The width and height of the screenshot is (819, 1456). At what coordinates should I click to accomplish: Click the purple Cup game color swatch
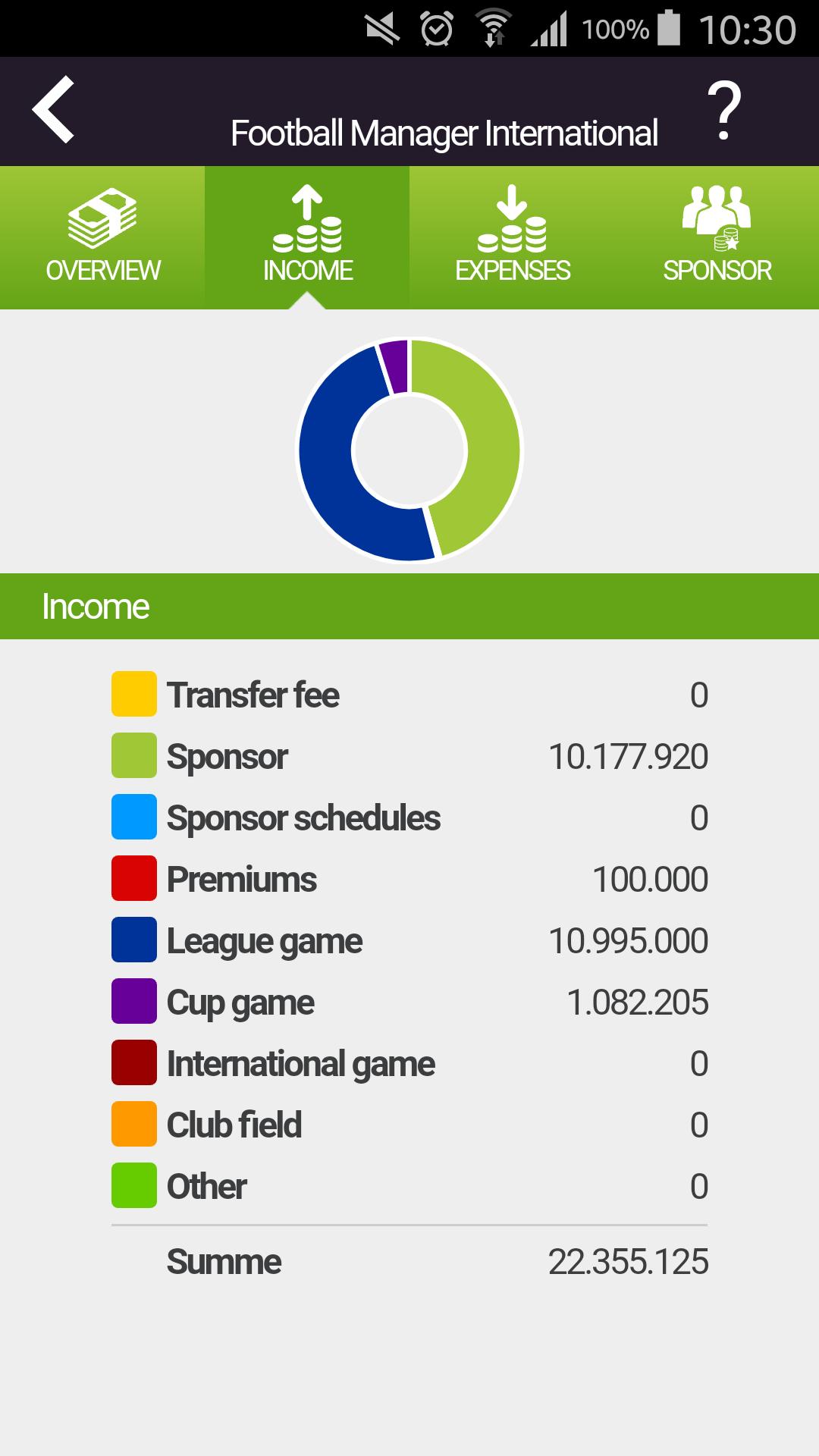pos(133,1001)
